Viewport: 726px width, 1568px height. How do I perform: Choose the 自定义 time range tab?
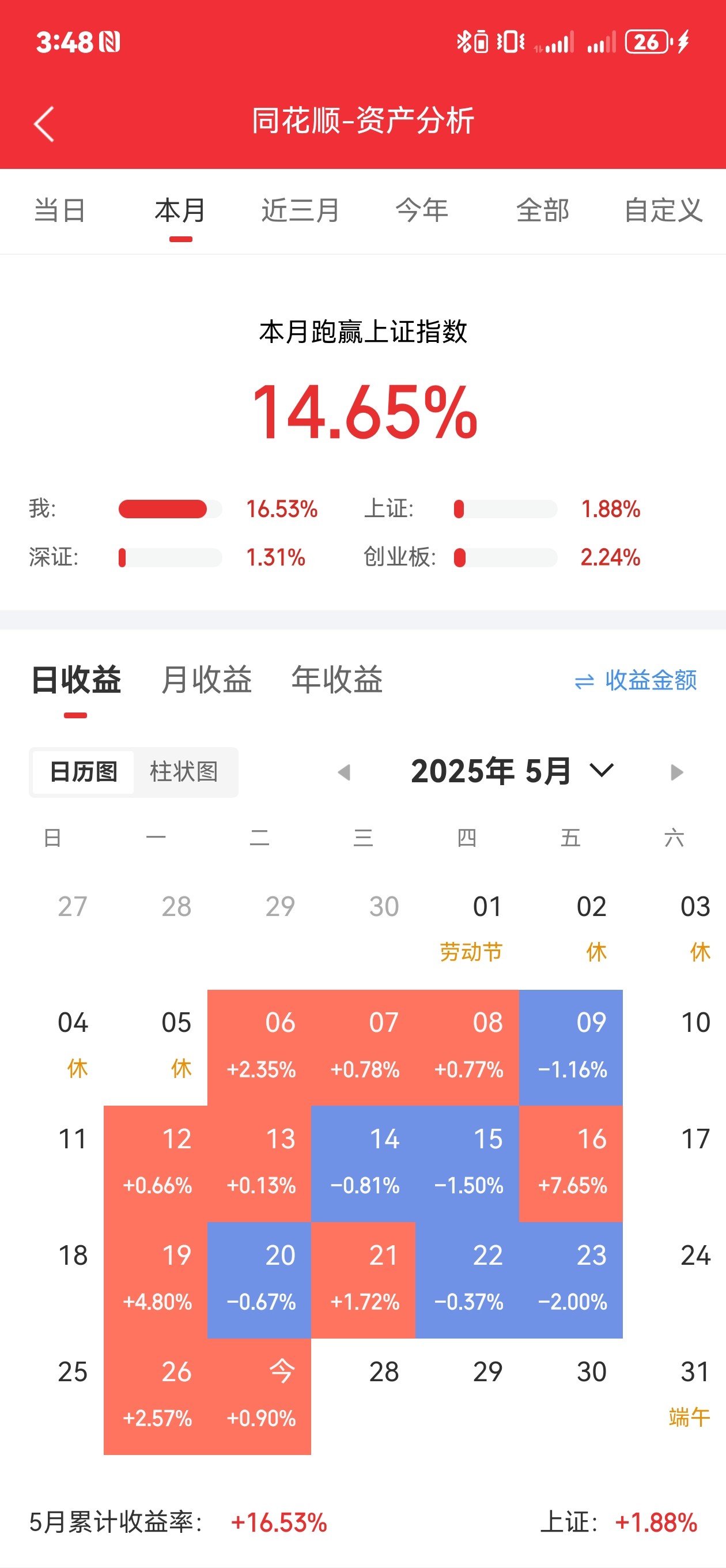pyautogui.click(x=663, y=210)
